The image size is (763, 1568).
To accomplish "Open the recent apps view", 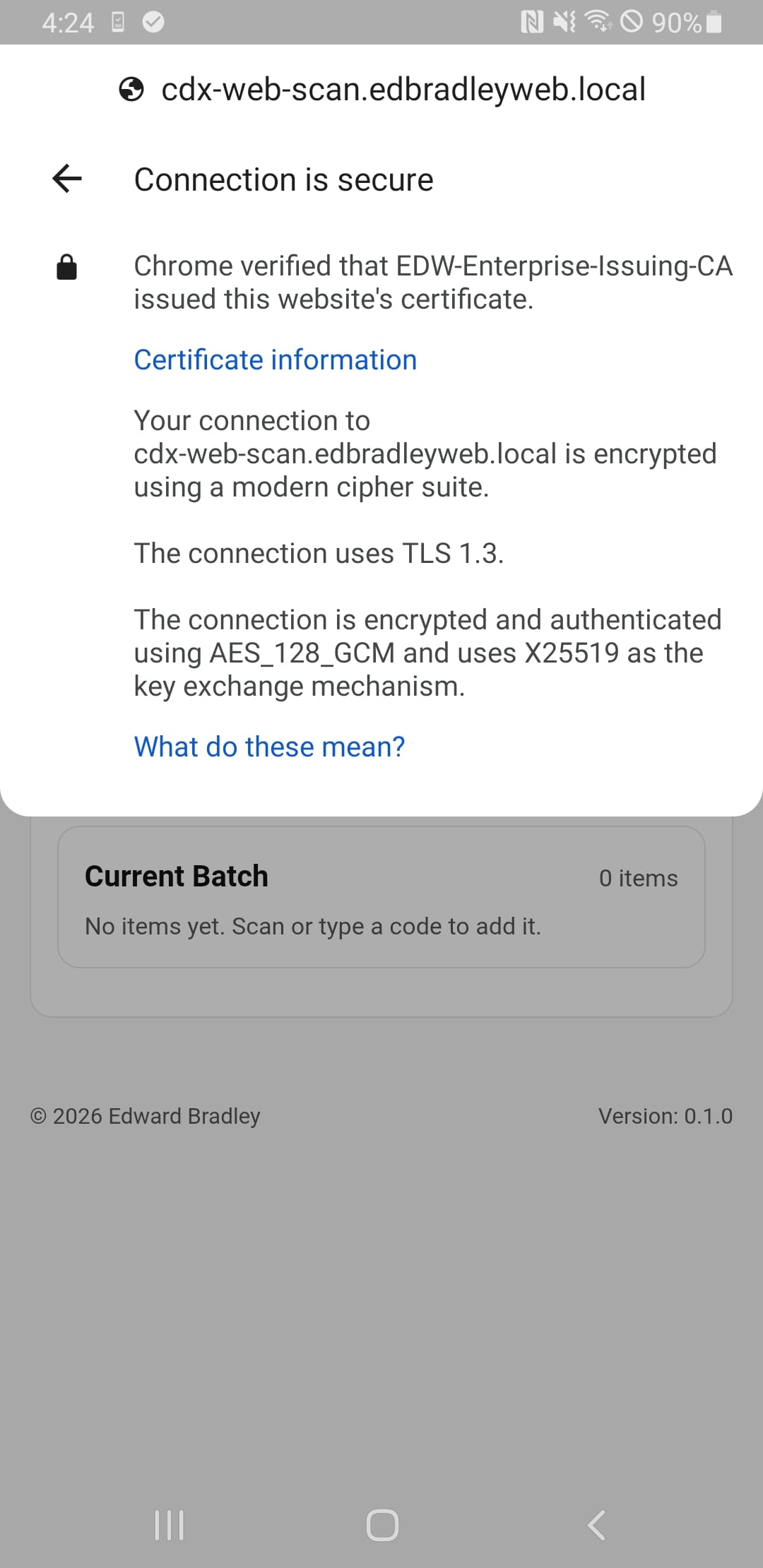I will coord(169,1525).
